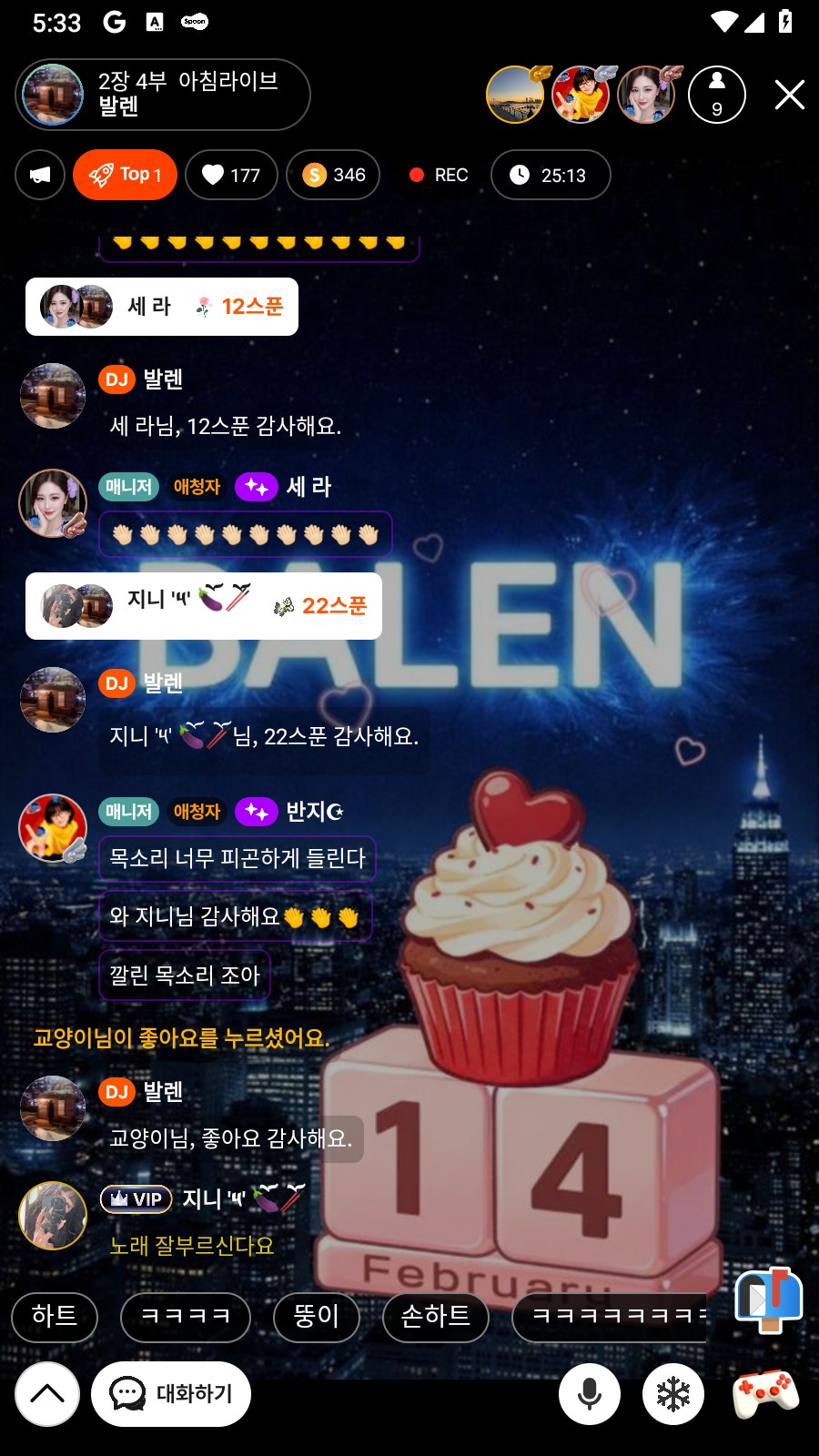Open the 22스푼 gift card from 지니
The width and height of the screenshot is (819, 1456).
click(204, 606)
